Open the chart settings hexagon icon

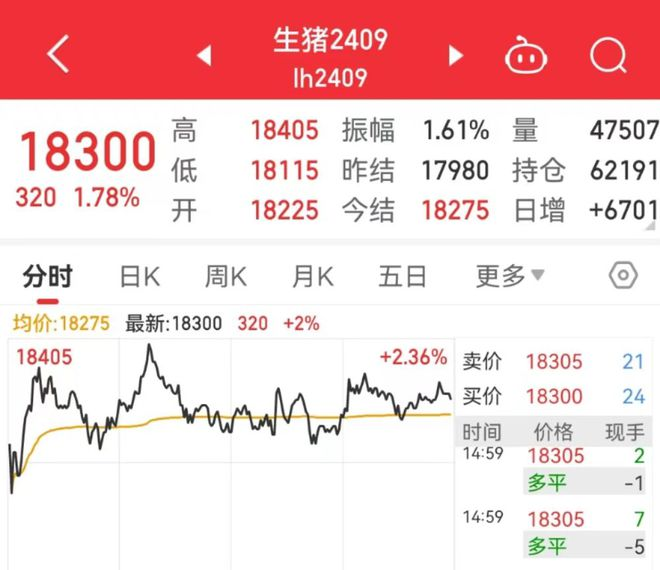point(623,276)
